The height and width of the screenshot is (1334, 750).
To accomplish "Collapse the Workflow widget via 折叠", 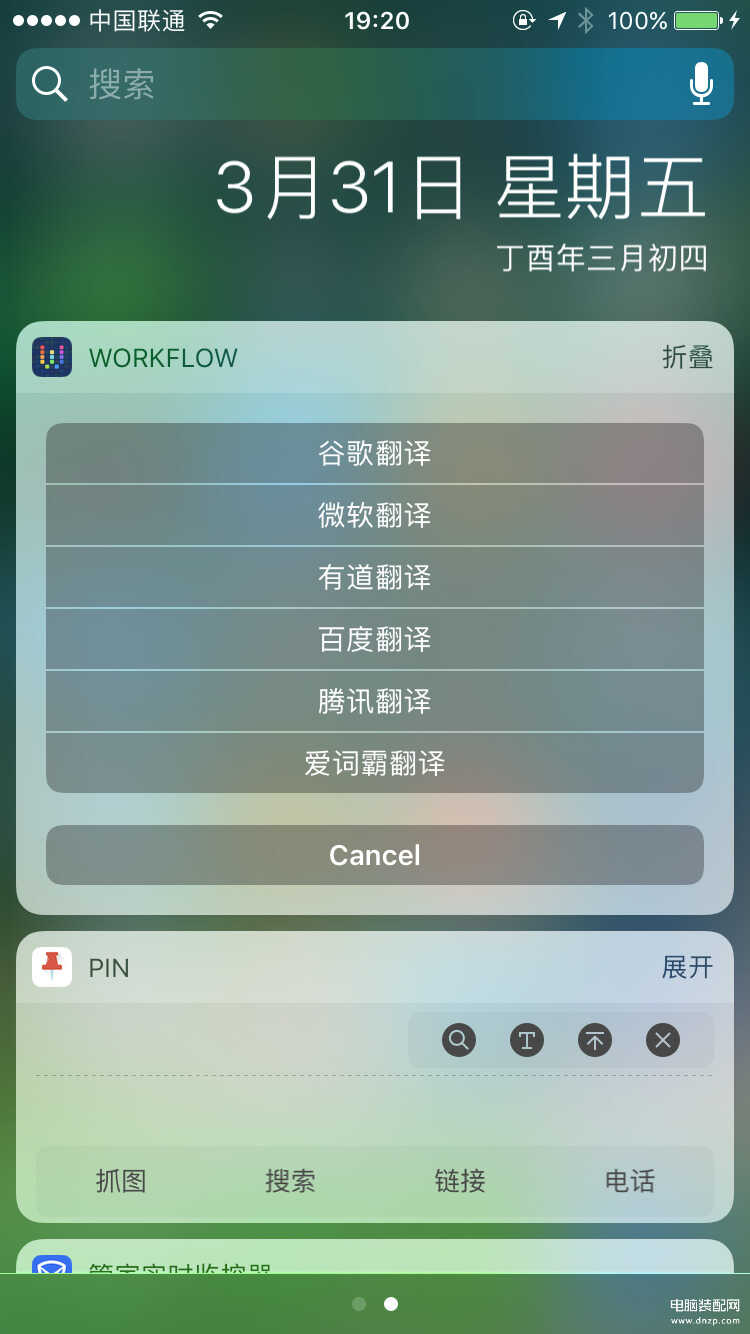I will pyautogui.click(x=687, y=358).
